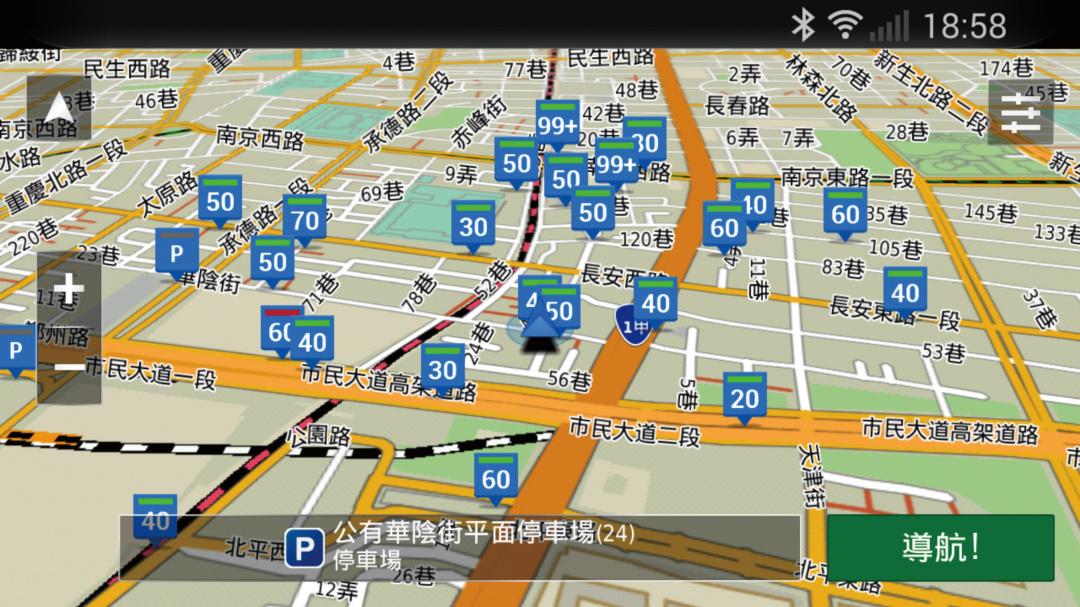
Task: Zoom in with the plus button
Action: (69, 291)
